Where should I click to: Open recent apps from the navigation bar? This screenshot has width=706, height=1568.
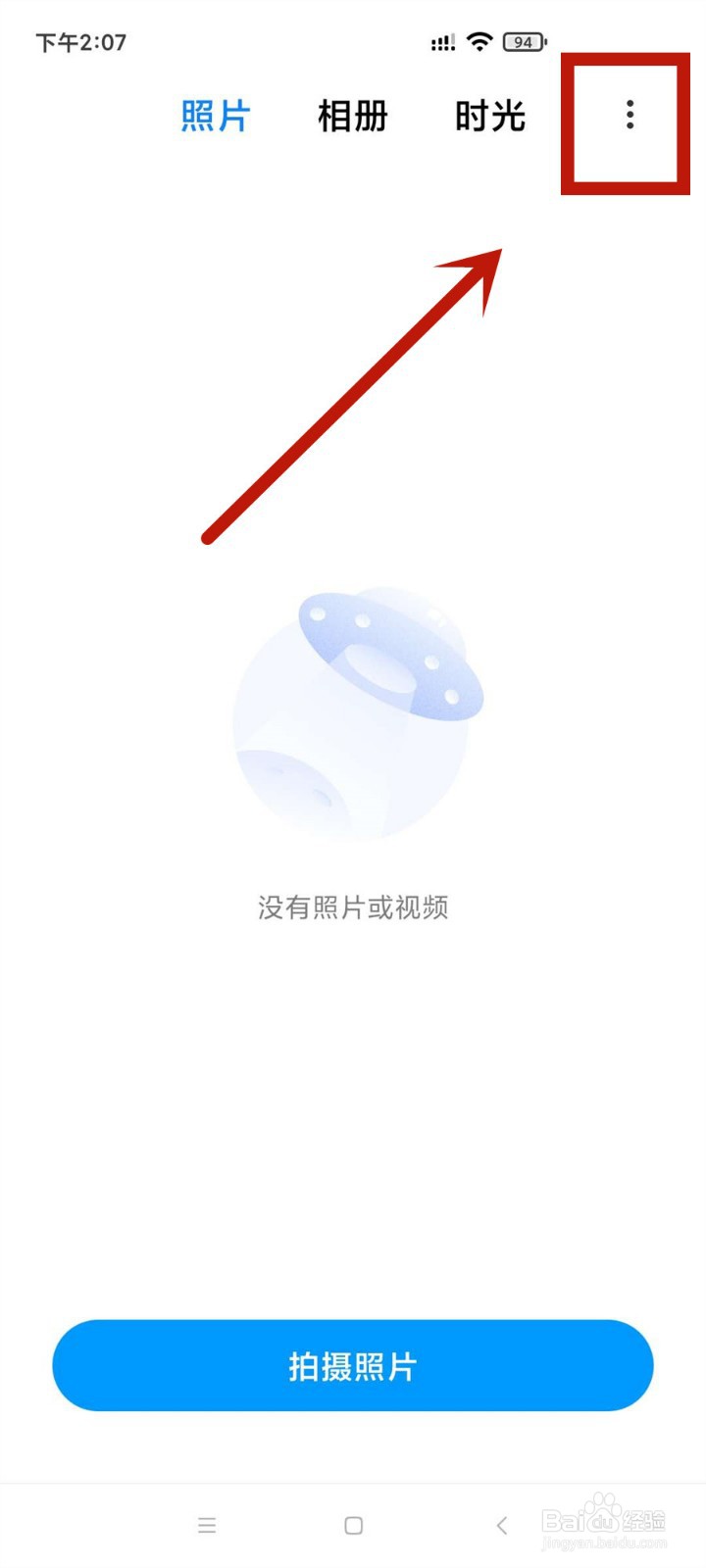pos(207,1526)
